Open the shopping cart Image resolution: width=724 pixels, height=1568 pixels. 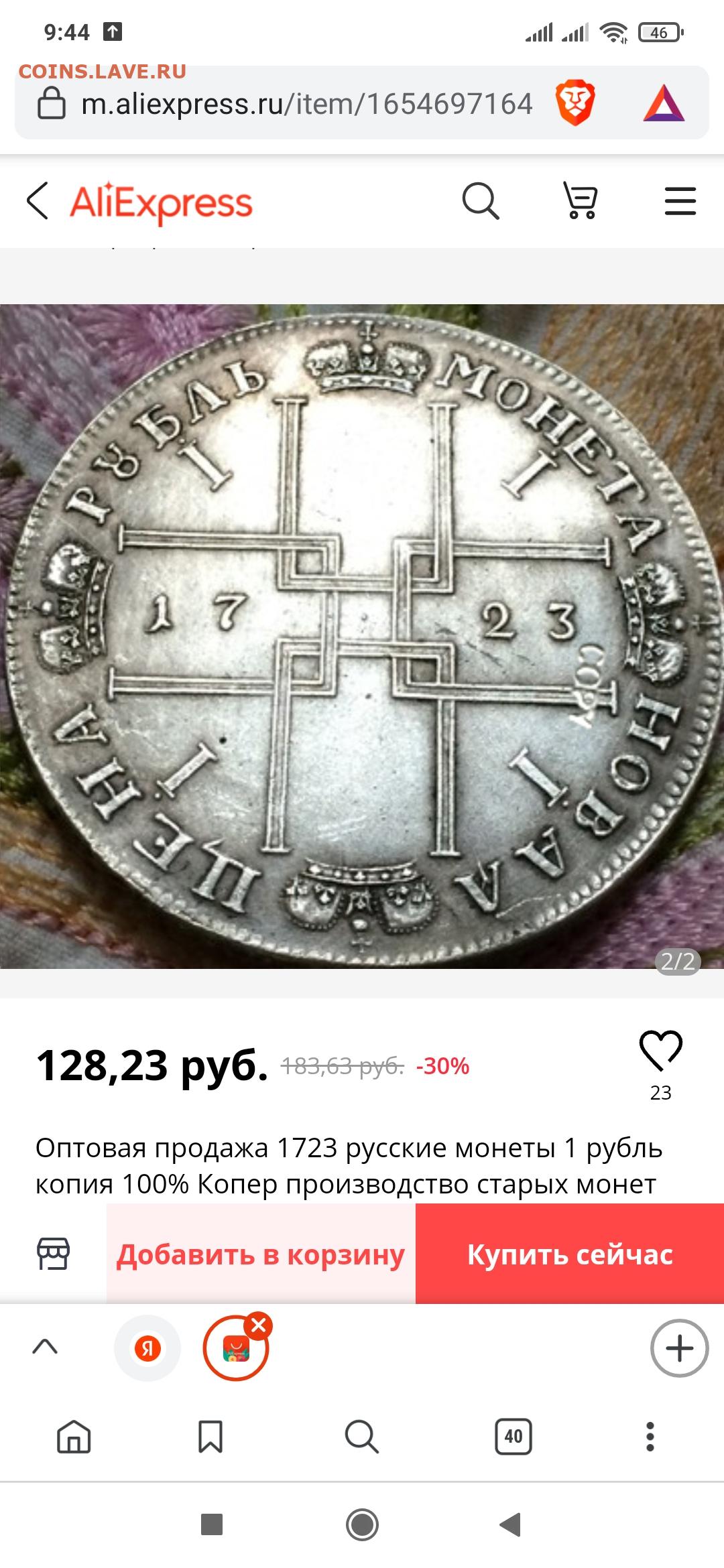[x=580, y=201]
